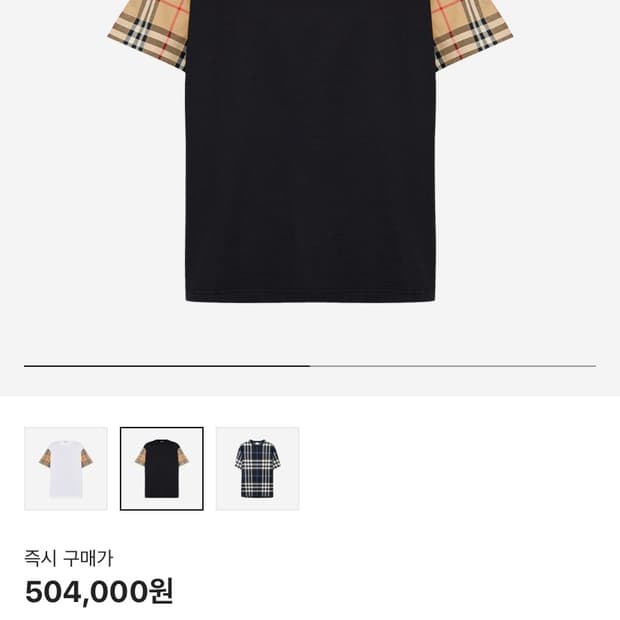
Task: Select the black t-shirt thumbnail
Action: tap(162, 469)
